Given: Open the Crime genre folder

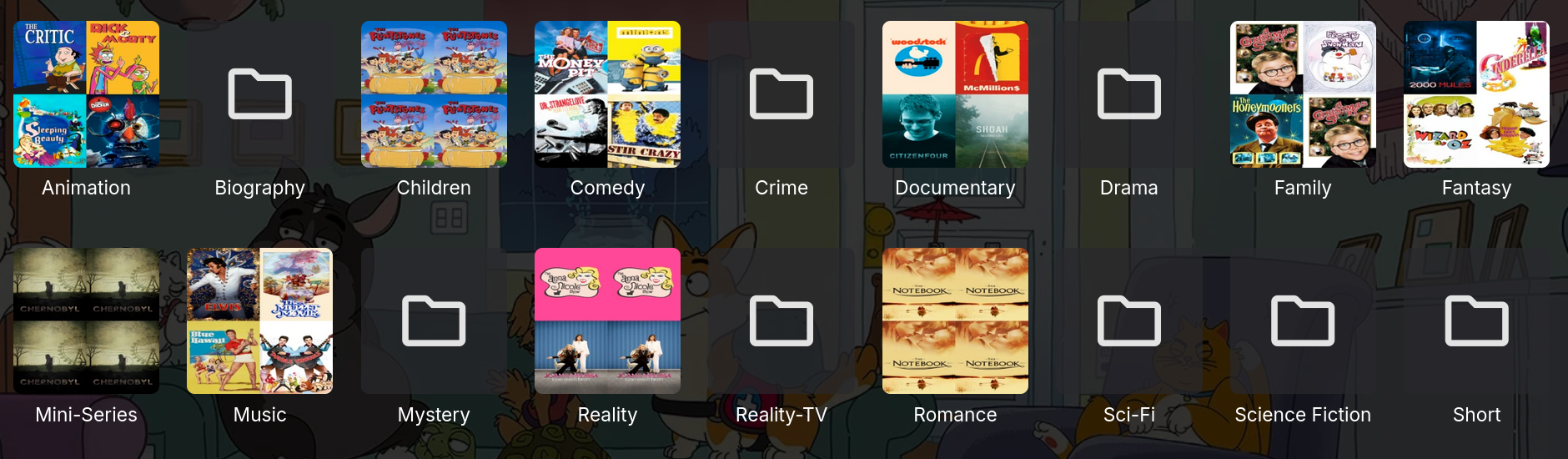Looking at the screenshot, I should coord(781,94).
